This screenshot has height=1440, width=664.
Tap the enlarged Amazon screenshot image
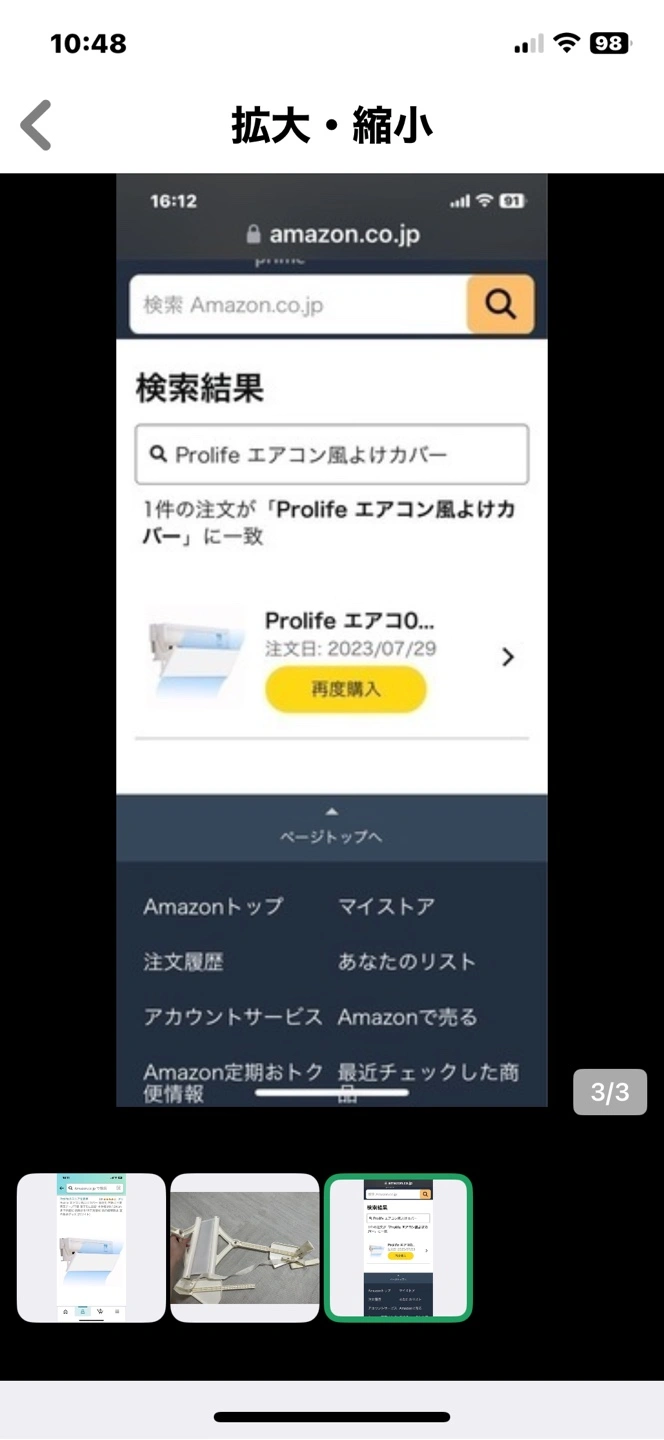(331, 640)
